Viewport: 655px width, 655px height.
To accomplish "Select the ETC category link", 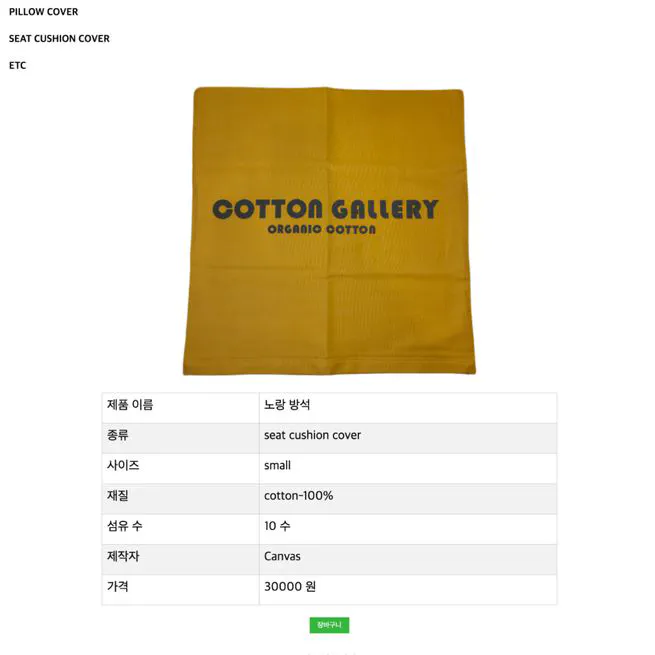I will click(17, 66).
